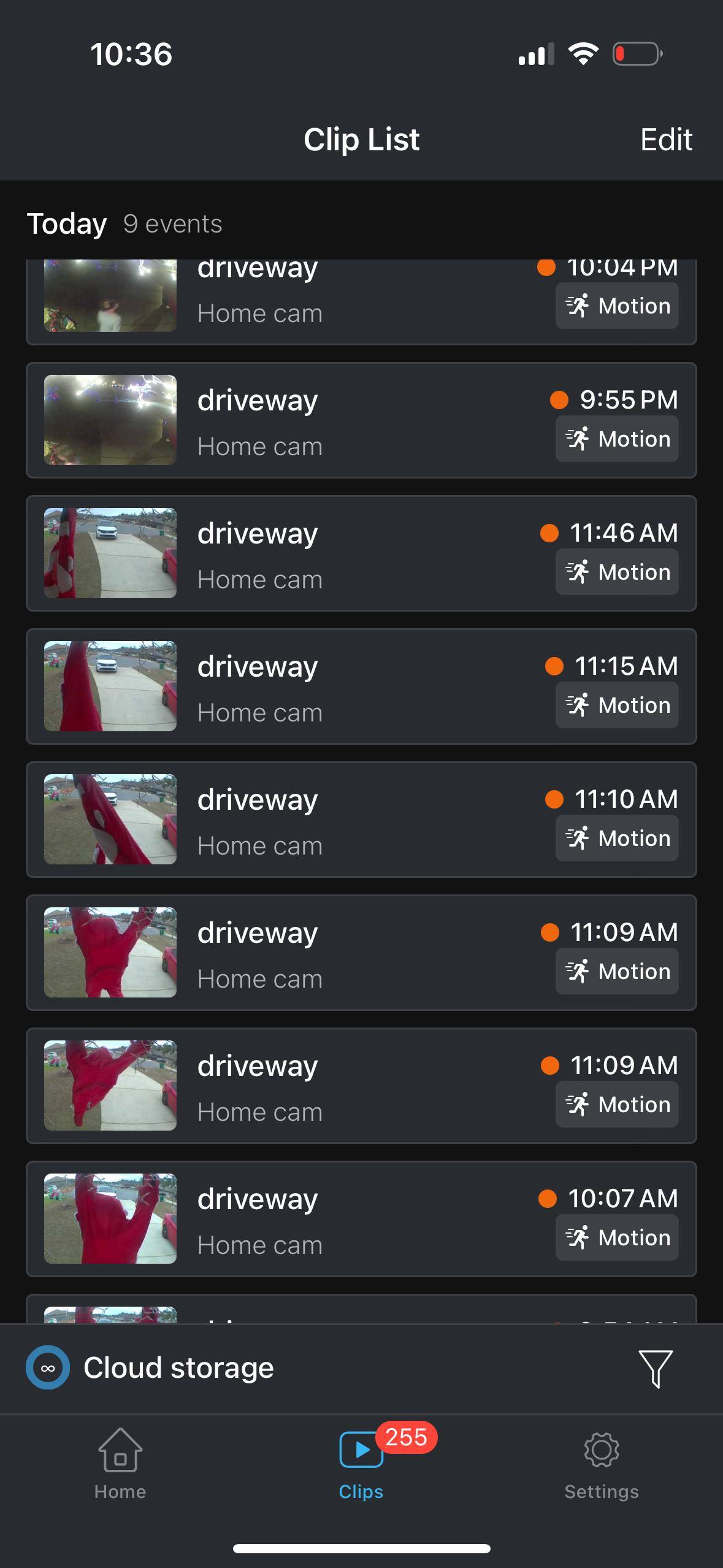Open the filter funnel icon
The height and width of the screenshot is (1568, 723).
coord(655,1368)
